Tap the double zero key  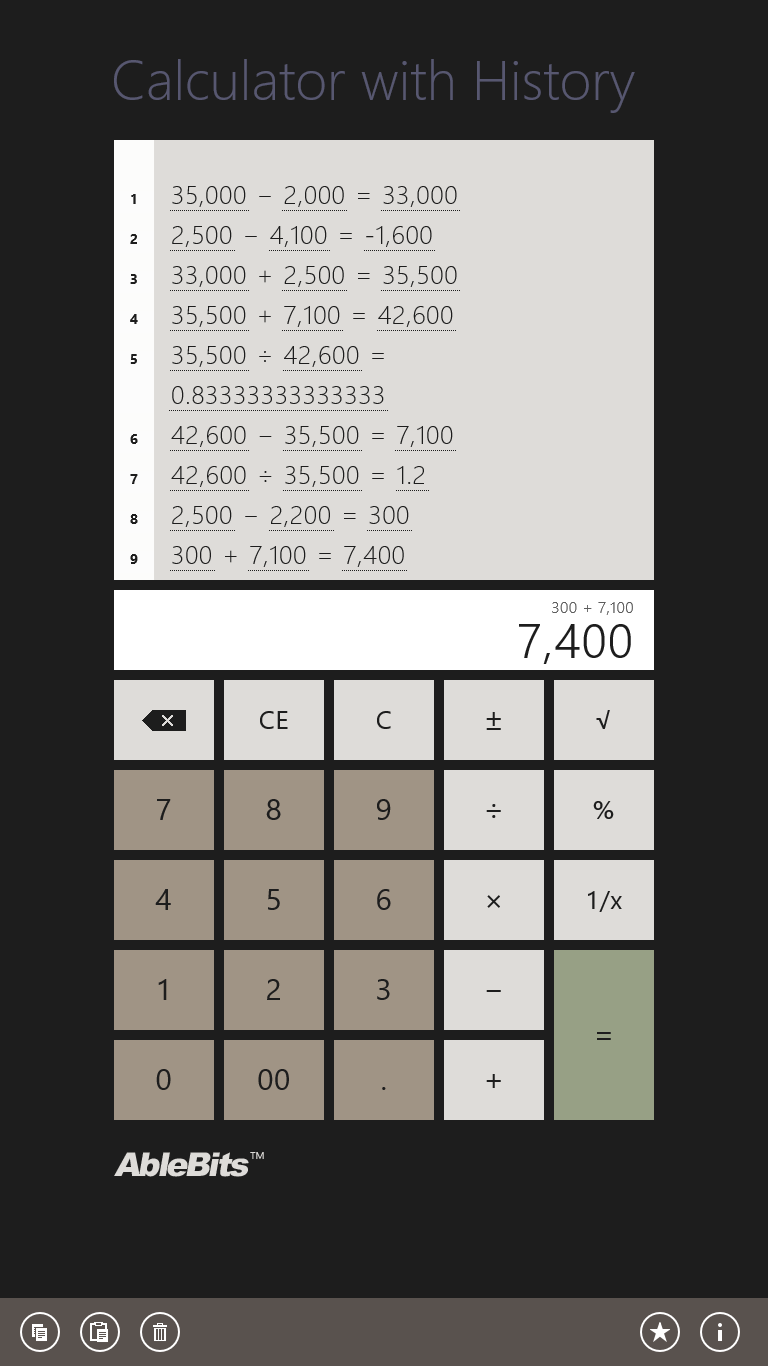tap(274, 1080)
